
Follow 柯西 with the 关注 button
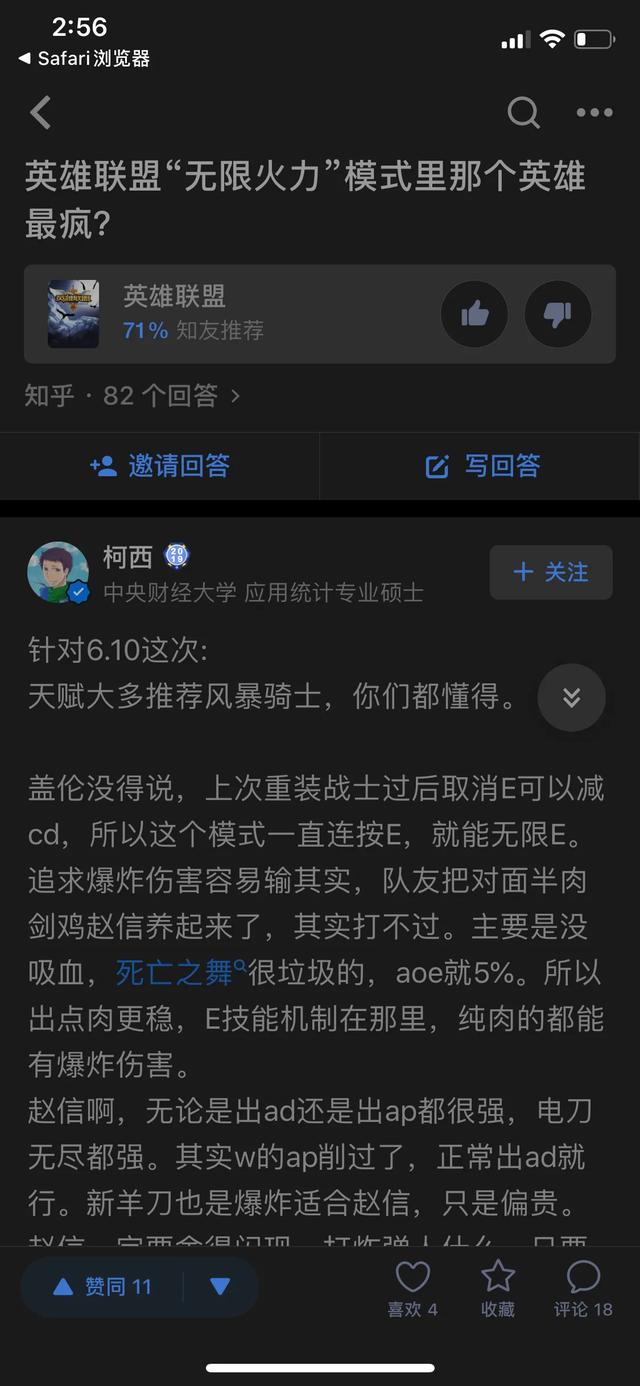click(550, 572)
